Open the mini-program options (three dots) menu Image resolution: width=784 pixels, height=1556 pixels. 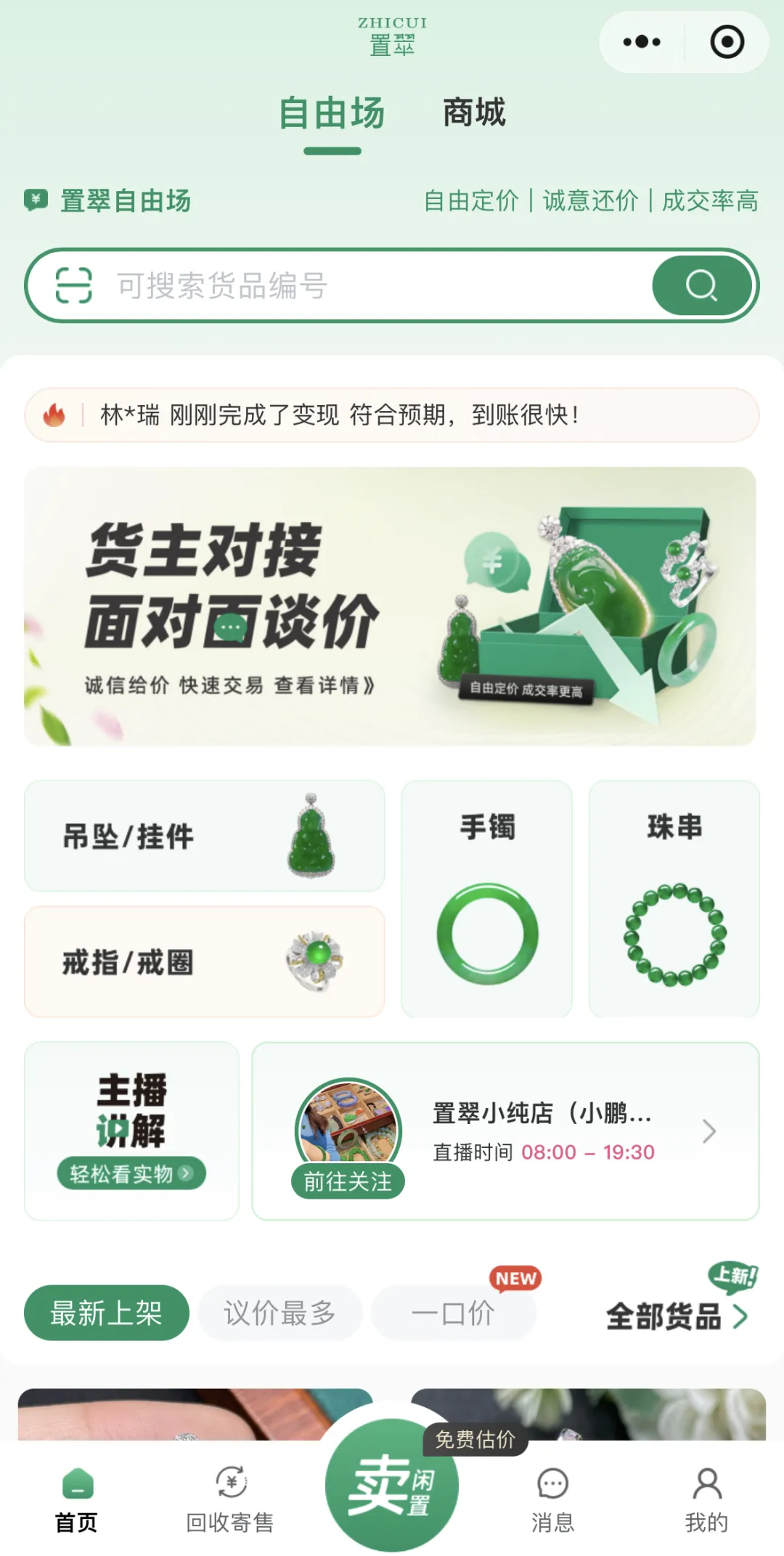point(640,41)
